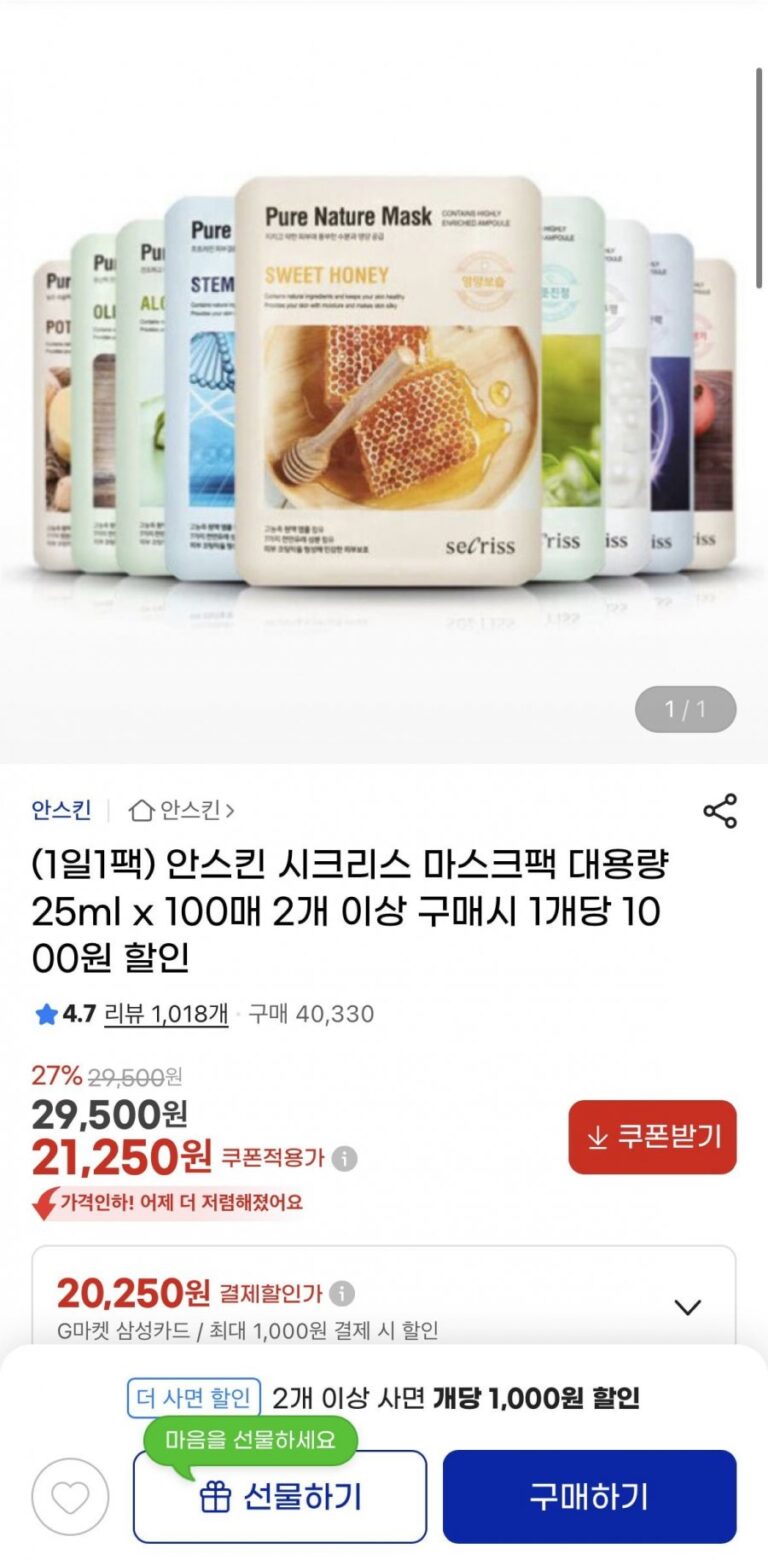
Task: Expand the 20,250원 payment discount details
Action: coord(688,1307)
